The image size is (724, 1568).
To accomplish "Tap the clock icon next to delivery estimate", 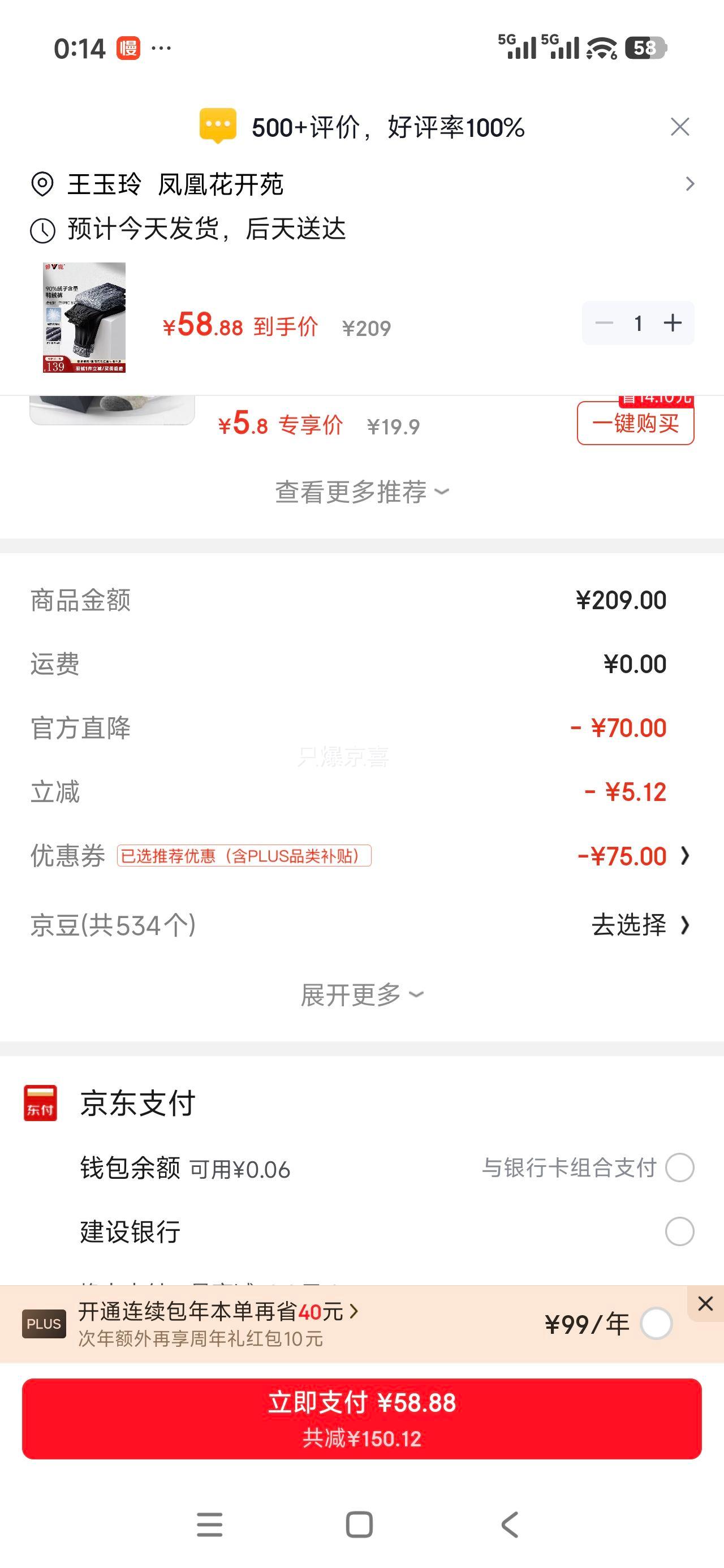I will 41,230.
